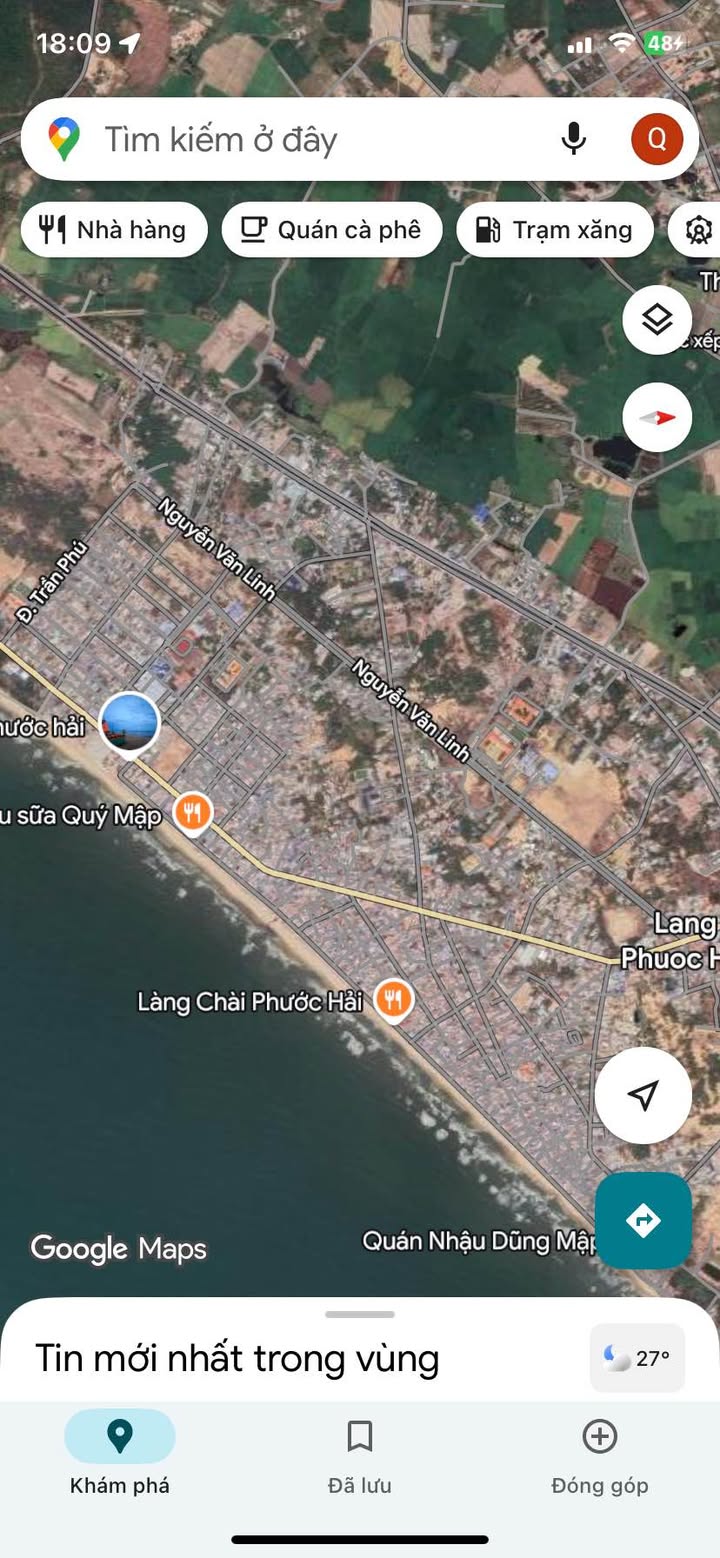
Task: Switch to the Đã lưu tab
Action: click(x=360, y=1457)
